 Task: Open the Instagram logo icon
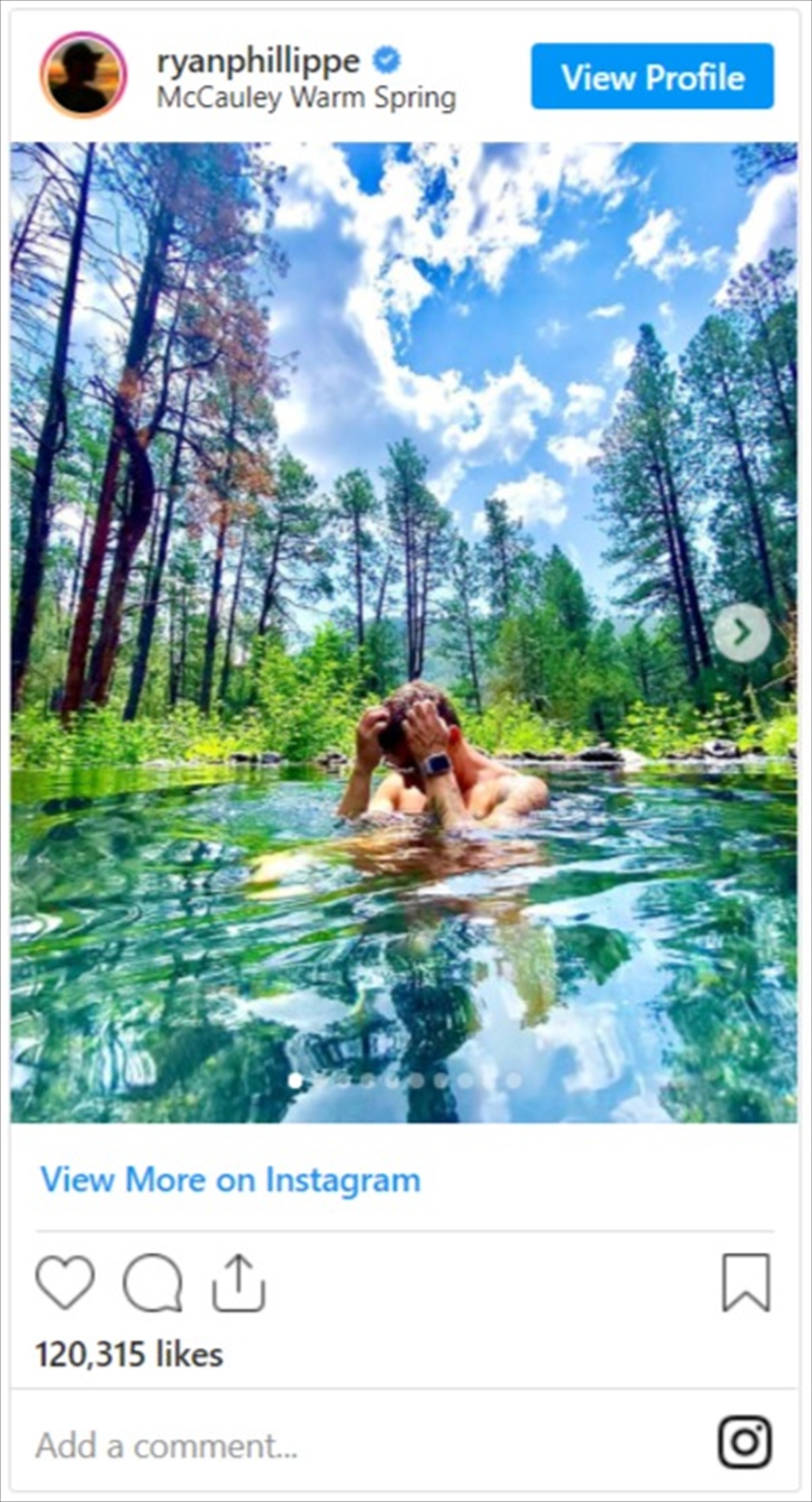click(745, 1442)
